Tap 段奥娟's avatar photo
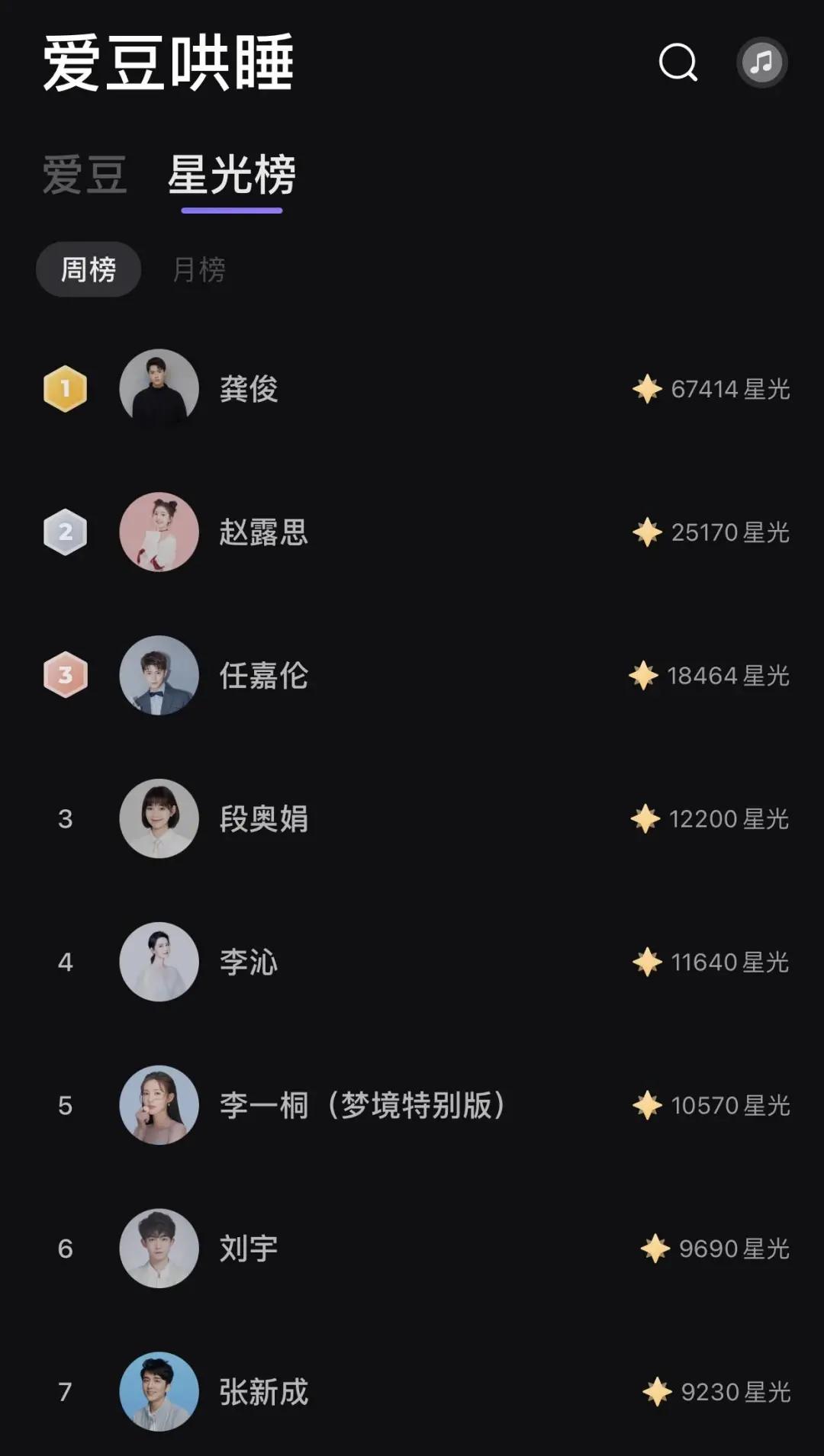Viewport: 824px width, 1456px height. (x=159, y=818)
